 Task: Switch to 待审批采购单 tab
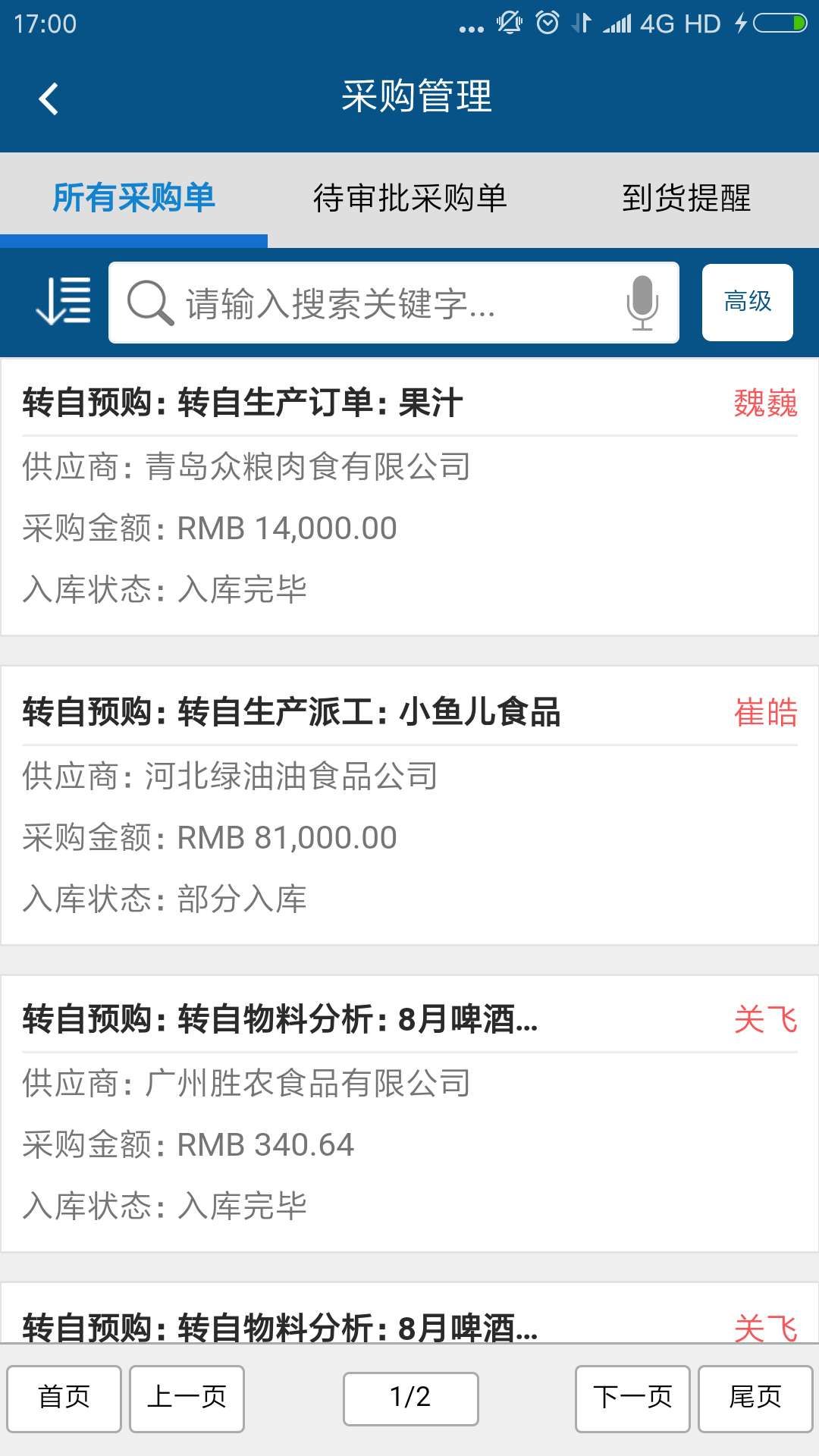410,198
